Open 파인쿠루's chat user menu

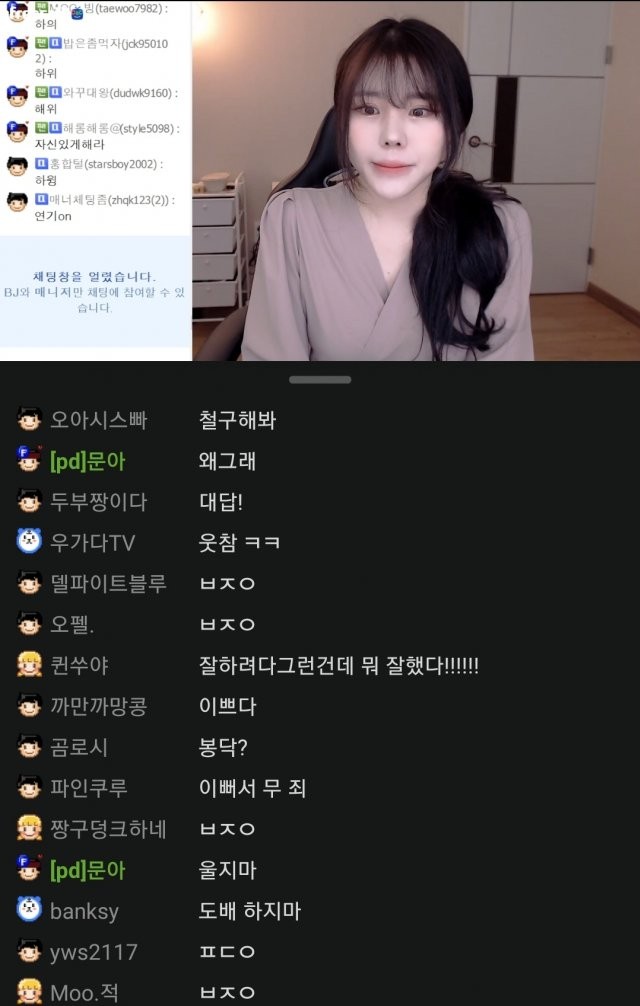pos(89,788)
